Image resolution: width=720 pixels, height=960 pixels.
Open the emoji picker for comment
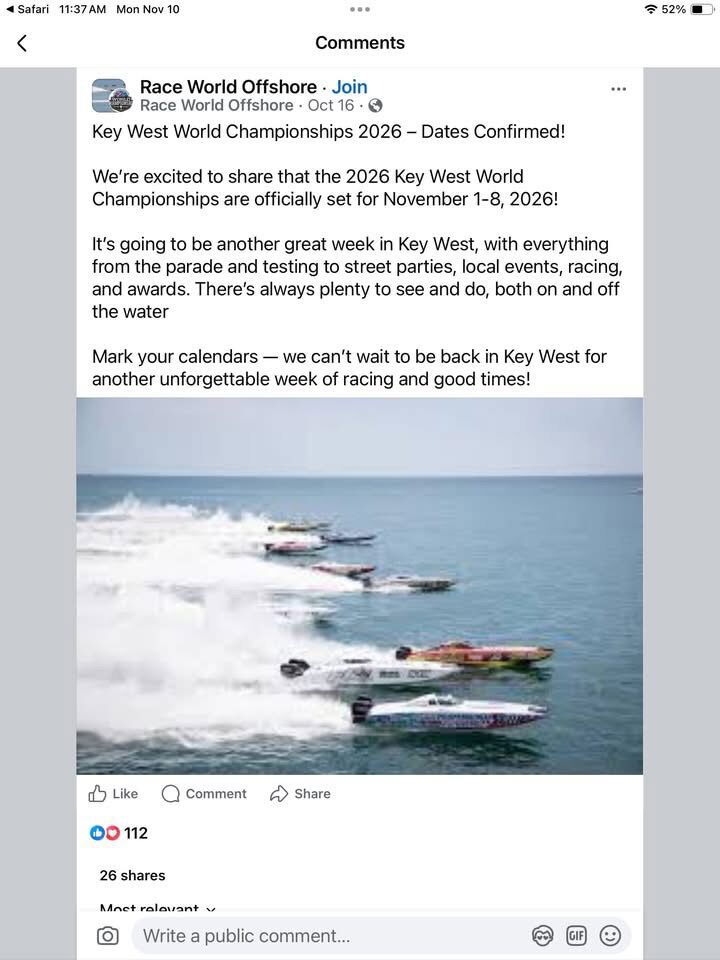[610, 936]
